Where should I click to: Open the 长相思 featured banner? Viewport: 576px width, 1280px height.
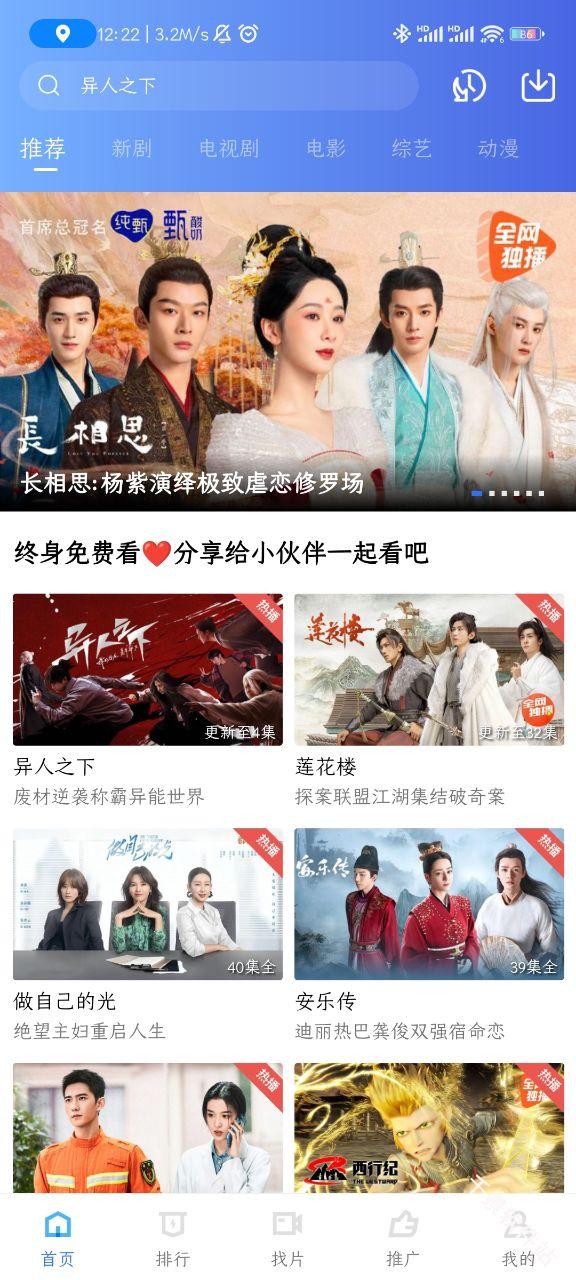click(288, 351)
